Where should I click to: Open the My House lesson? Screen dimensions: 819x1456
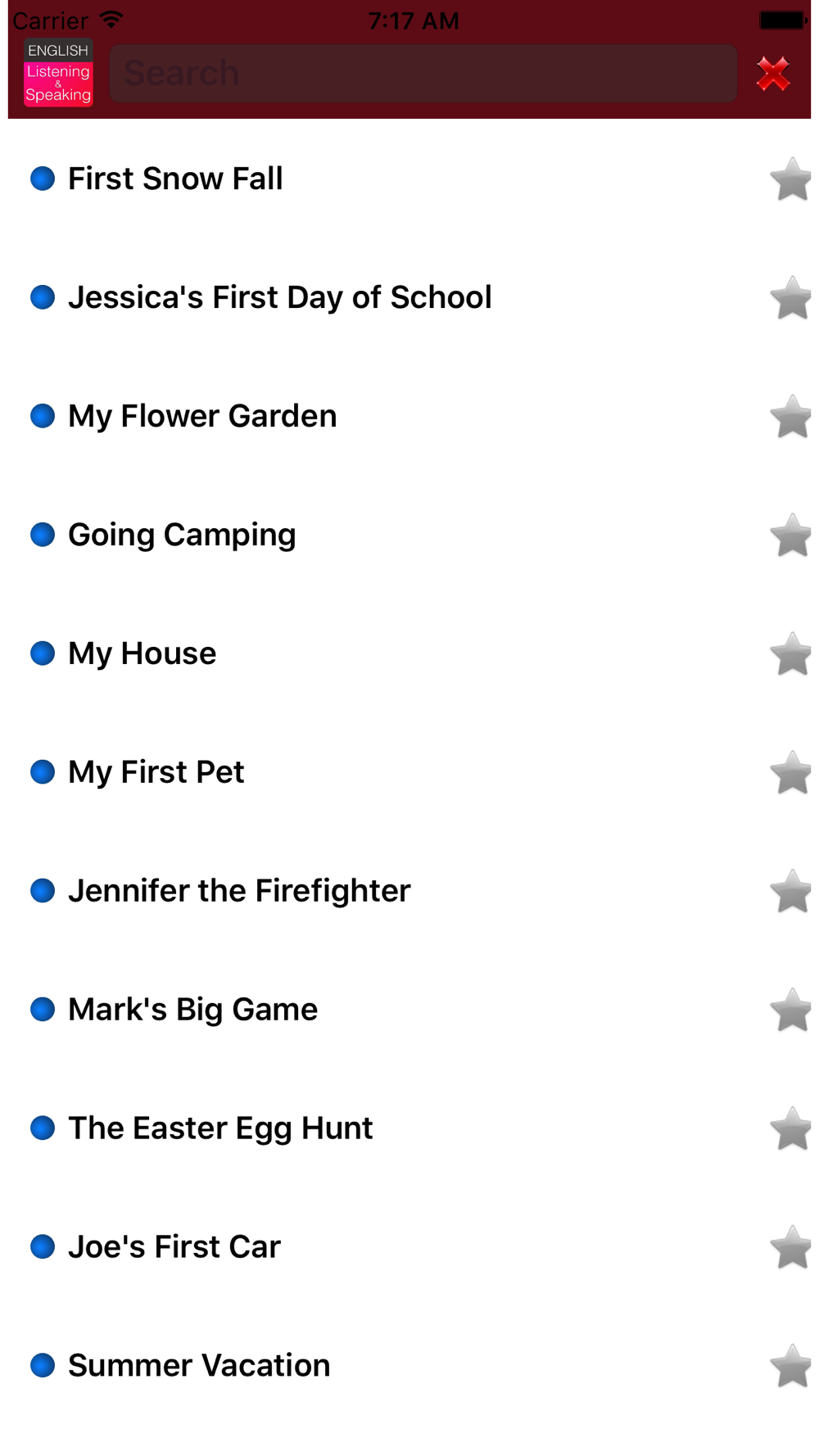(409, 653)
